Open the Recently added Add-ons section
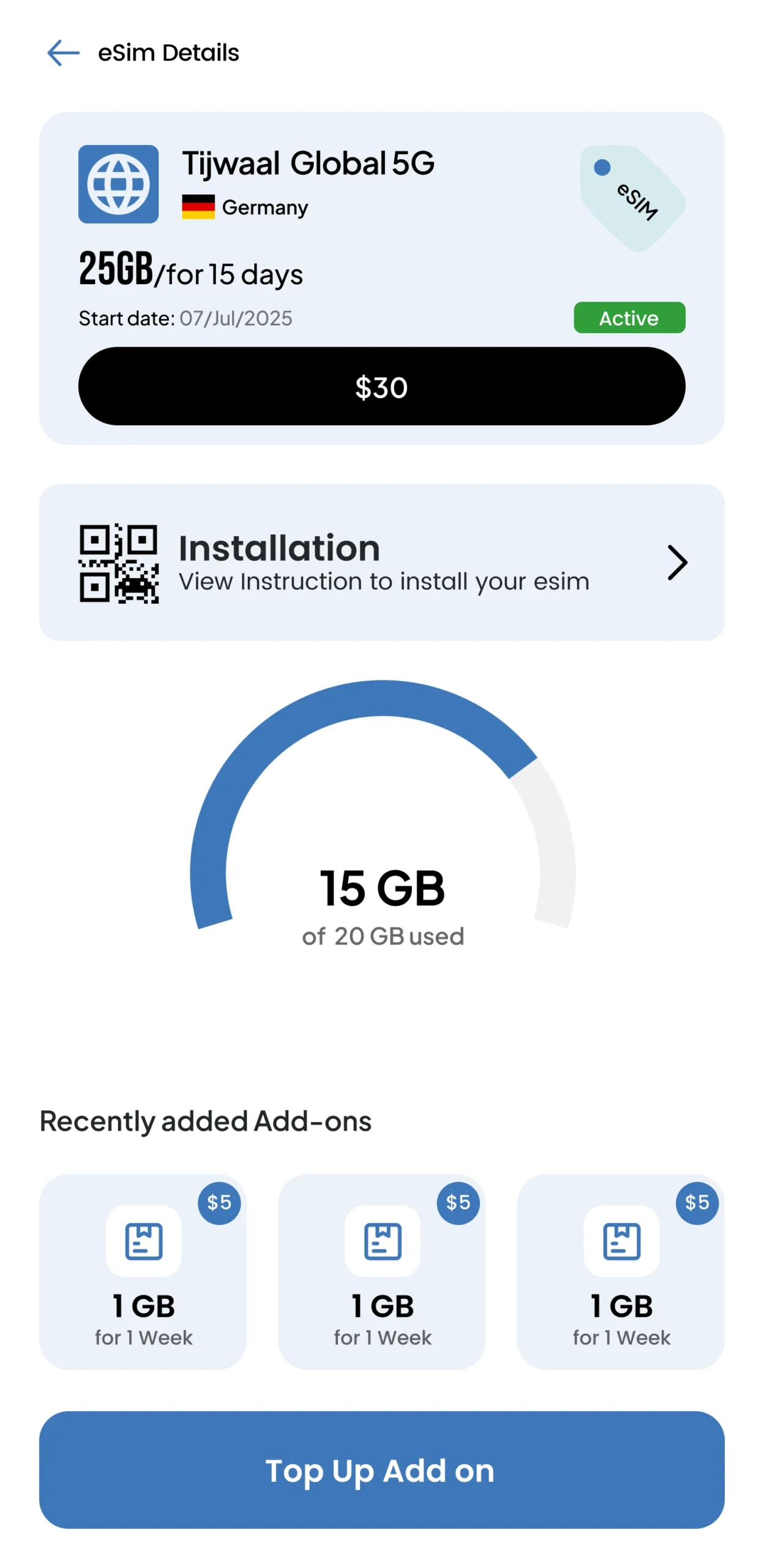764x1568 pixels. [205, 1121]
